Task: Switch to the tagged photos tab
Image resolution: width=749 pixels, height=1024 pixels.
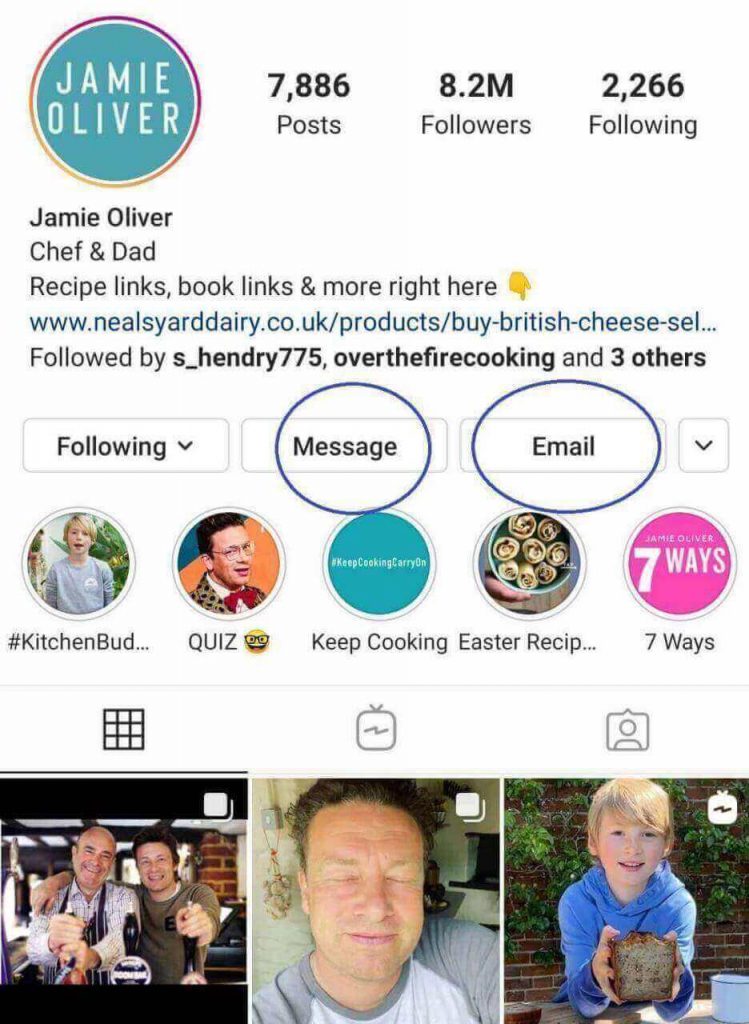Action: pyautogui.click(x=627, y=730)
